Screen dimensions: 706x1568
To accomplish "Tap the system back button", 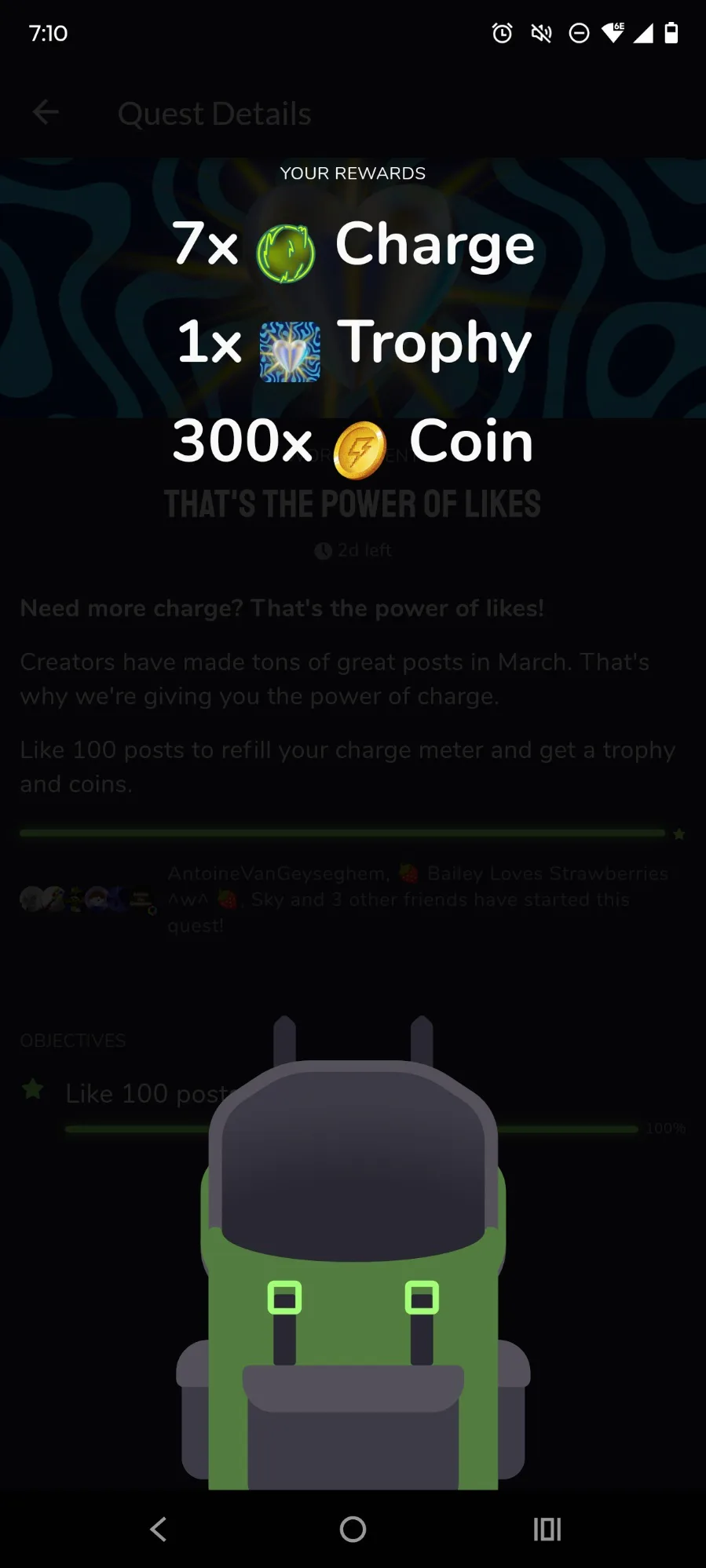I will (x=158, y=1529).
